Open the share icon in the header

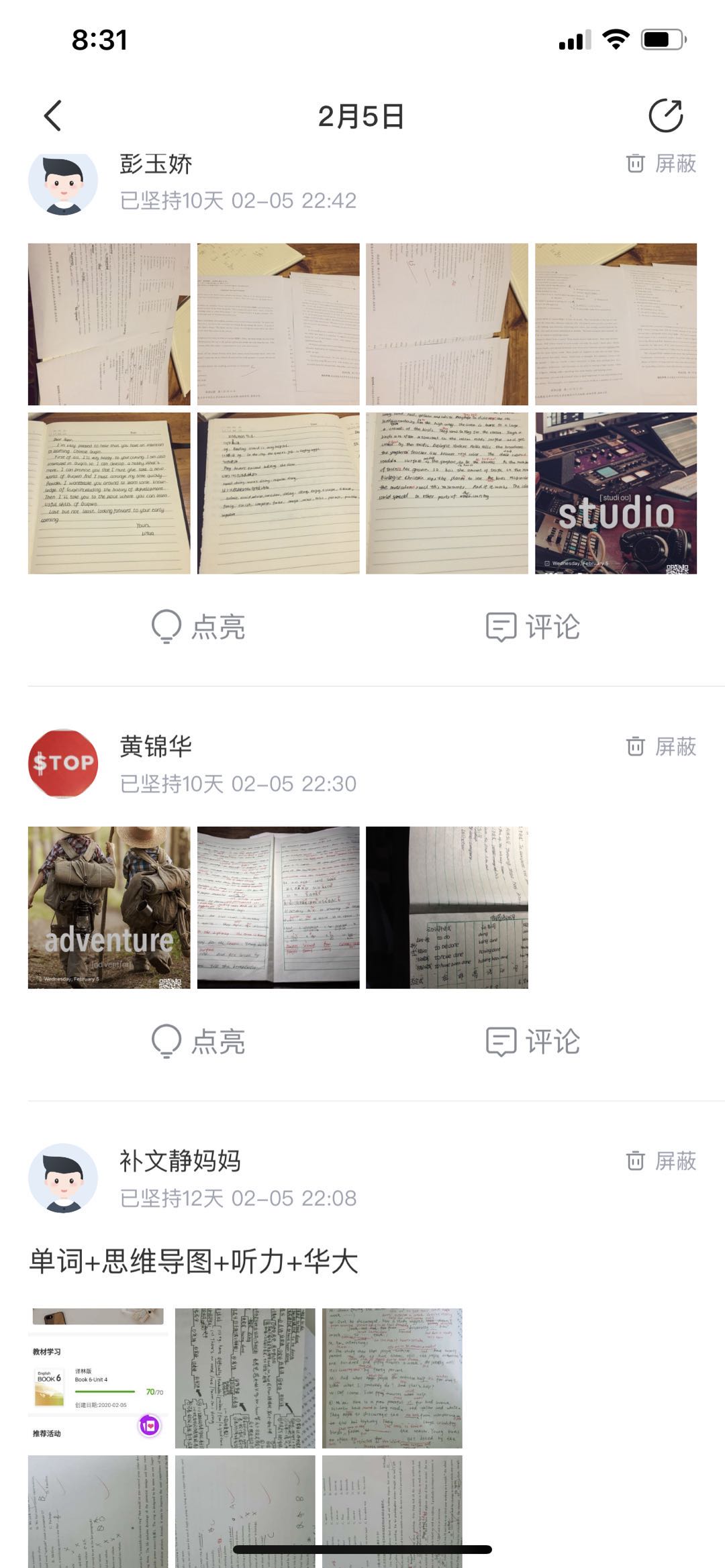(665, 116)
